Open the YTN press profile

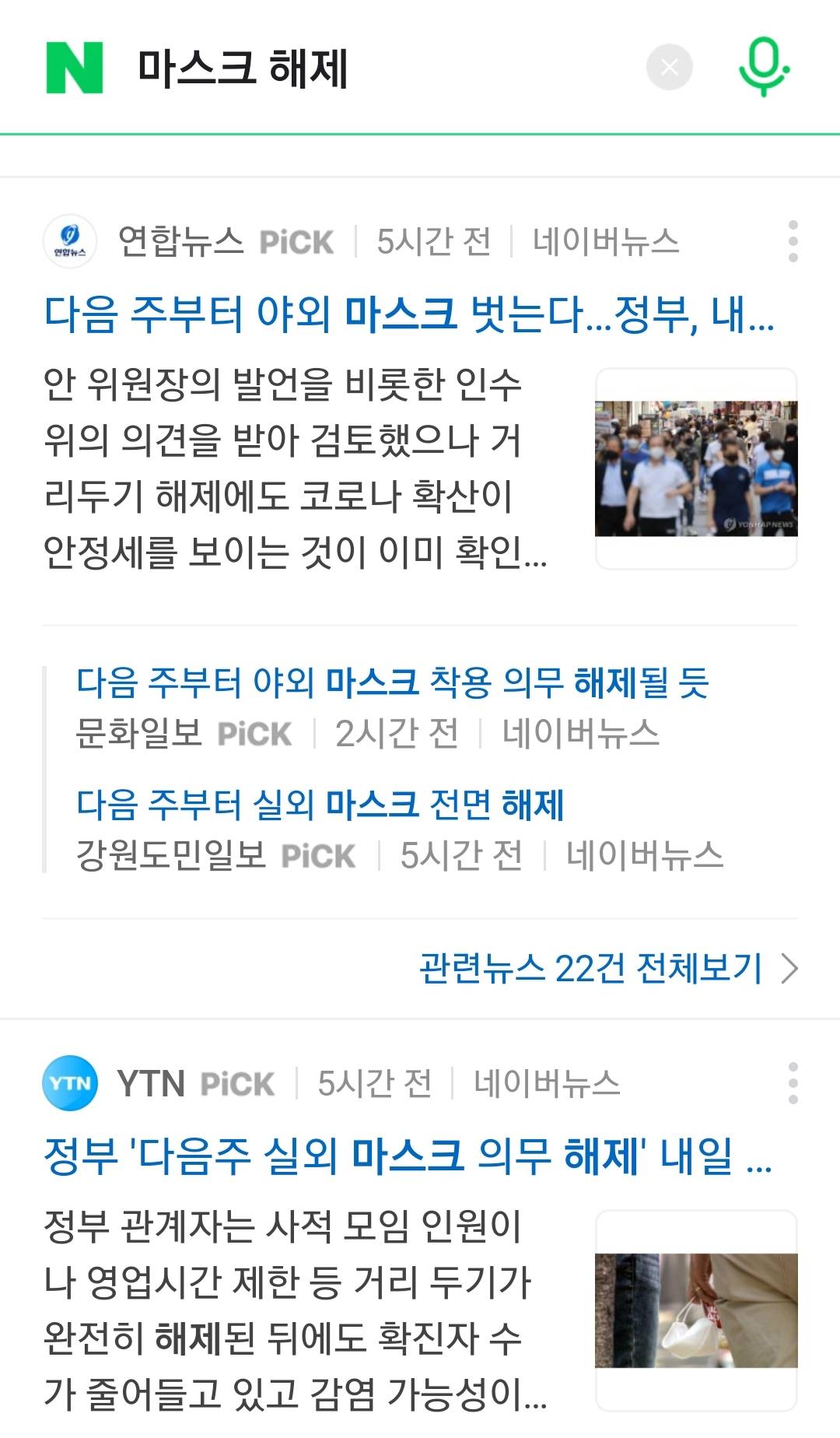point(149,1083)
